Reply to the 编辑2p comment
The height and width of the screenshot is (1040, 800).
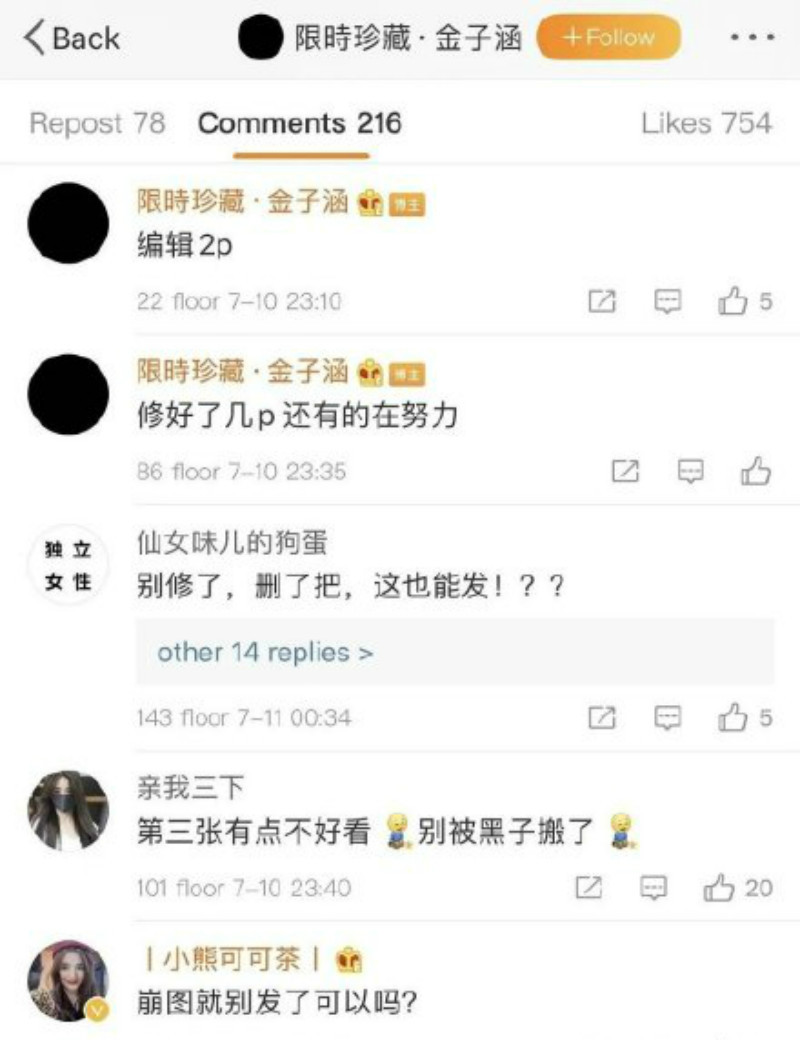[x=667, y=301]
